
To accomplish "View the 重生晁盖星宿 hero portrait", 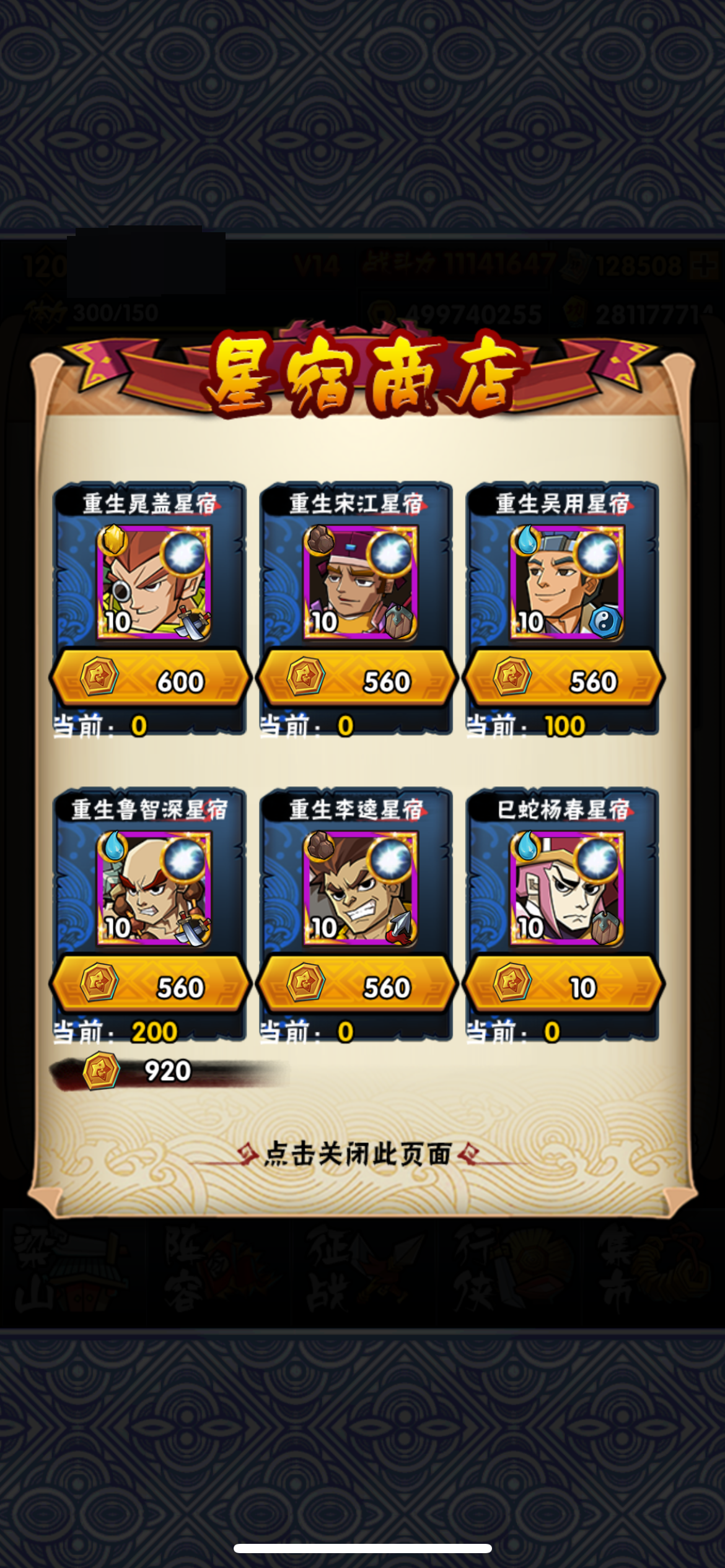I will pyautogui.click(x=154, y=582).
